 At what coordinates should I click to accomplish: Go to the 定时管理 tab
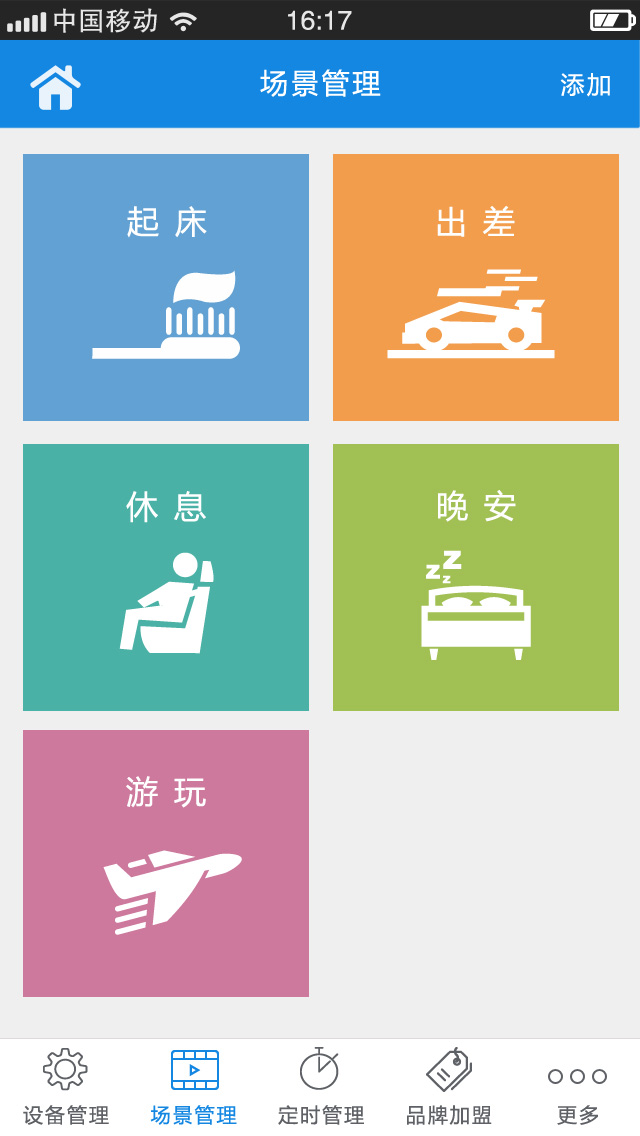pyautogui.click(x=320, y=1087)
